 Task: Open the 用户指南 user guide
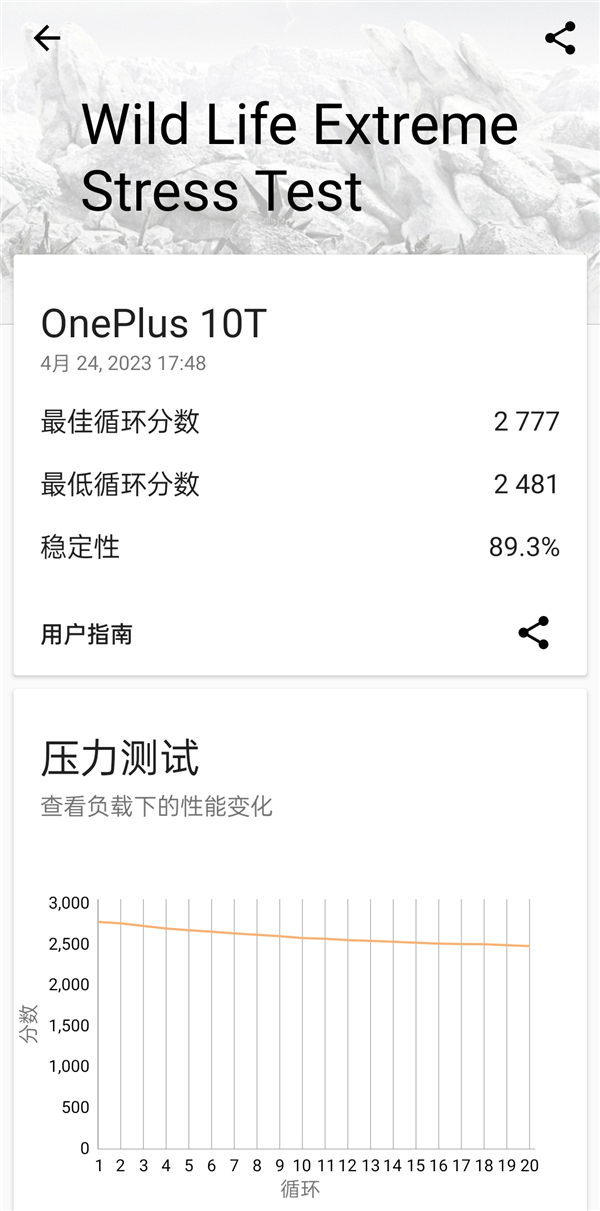point(87,634)
